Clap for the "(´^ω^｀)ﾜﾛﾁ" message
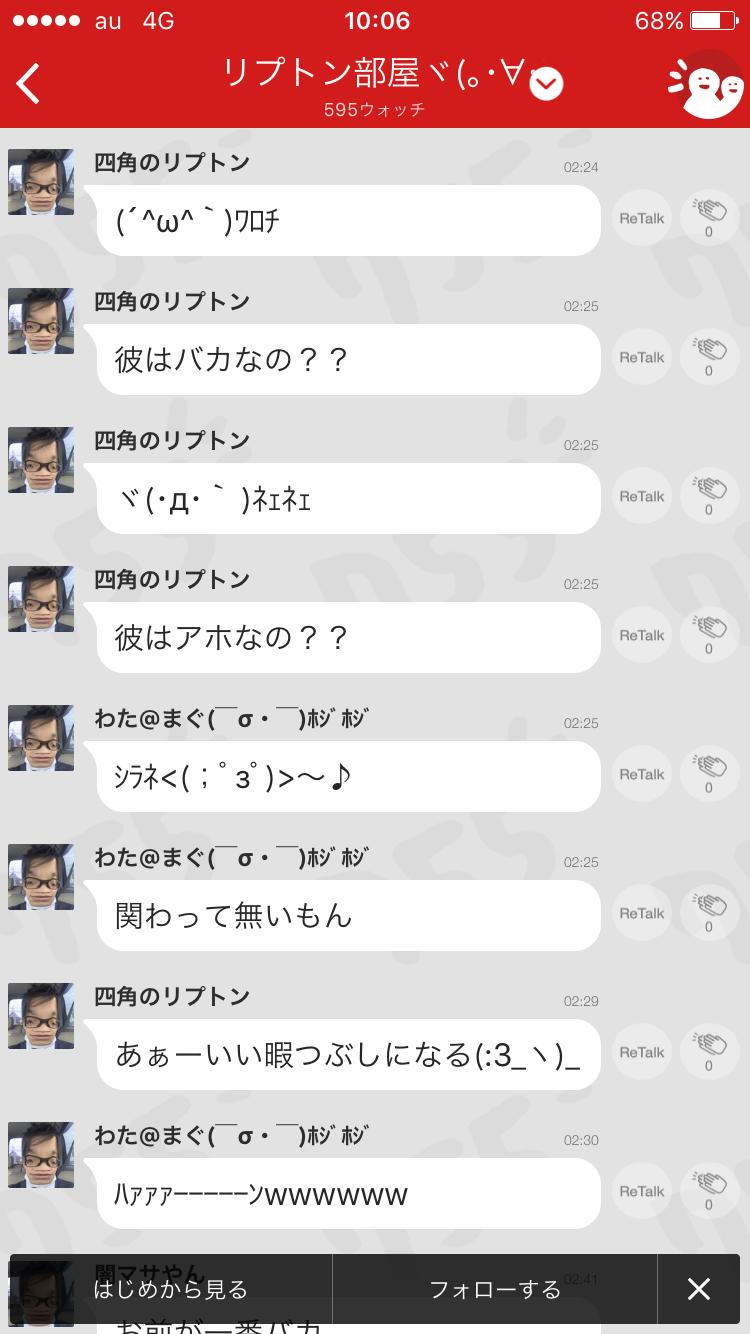Screen dimensions: 750x1334 [708, 217]
